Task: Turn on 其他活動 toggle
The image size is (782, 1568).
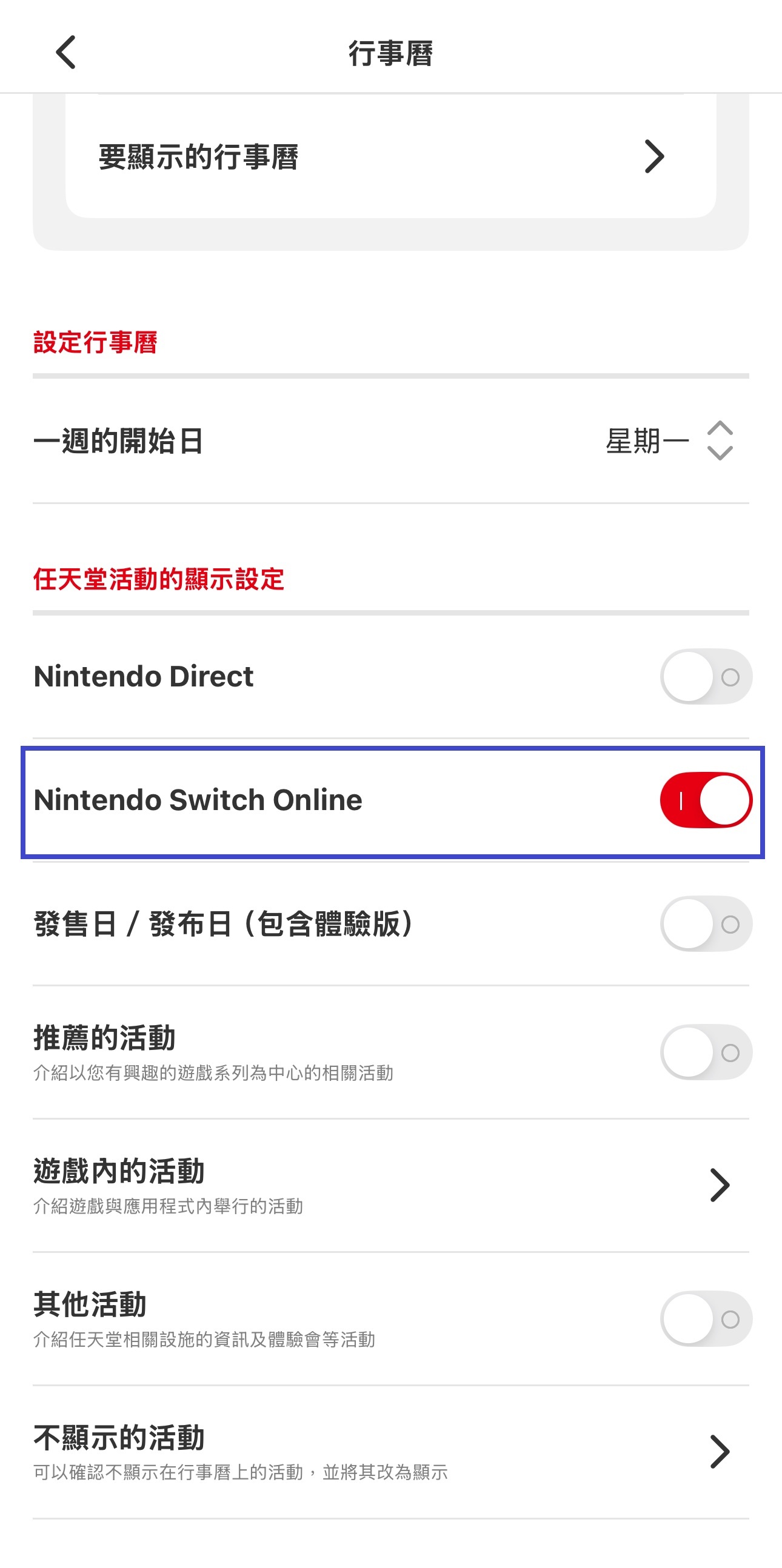Action: pos(705,1319)
